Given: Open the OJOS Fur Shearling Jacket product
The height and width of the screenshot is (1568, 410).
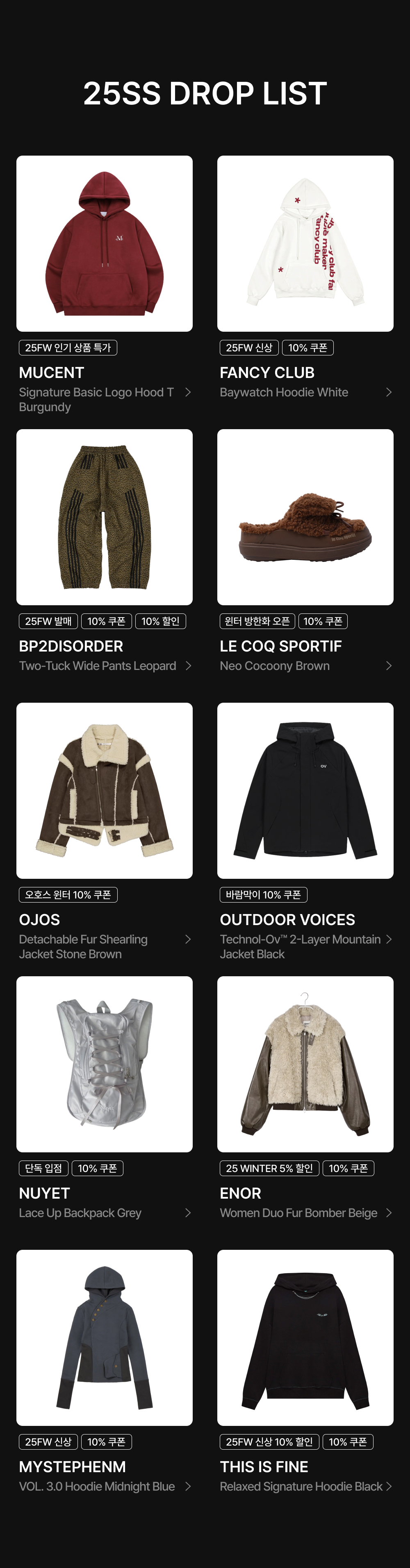Looking at the screenshot, I should [x=104, y=790].
